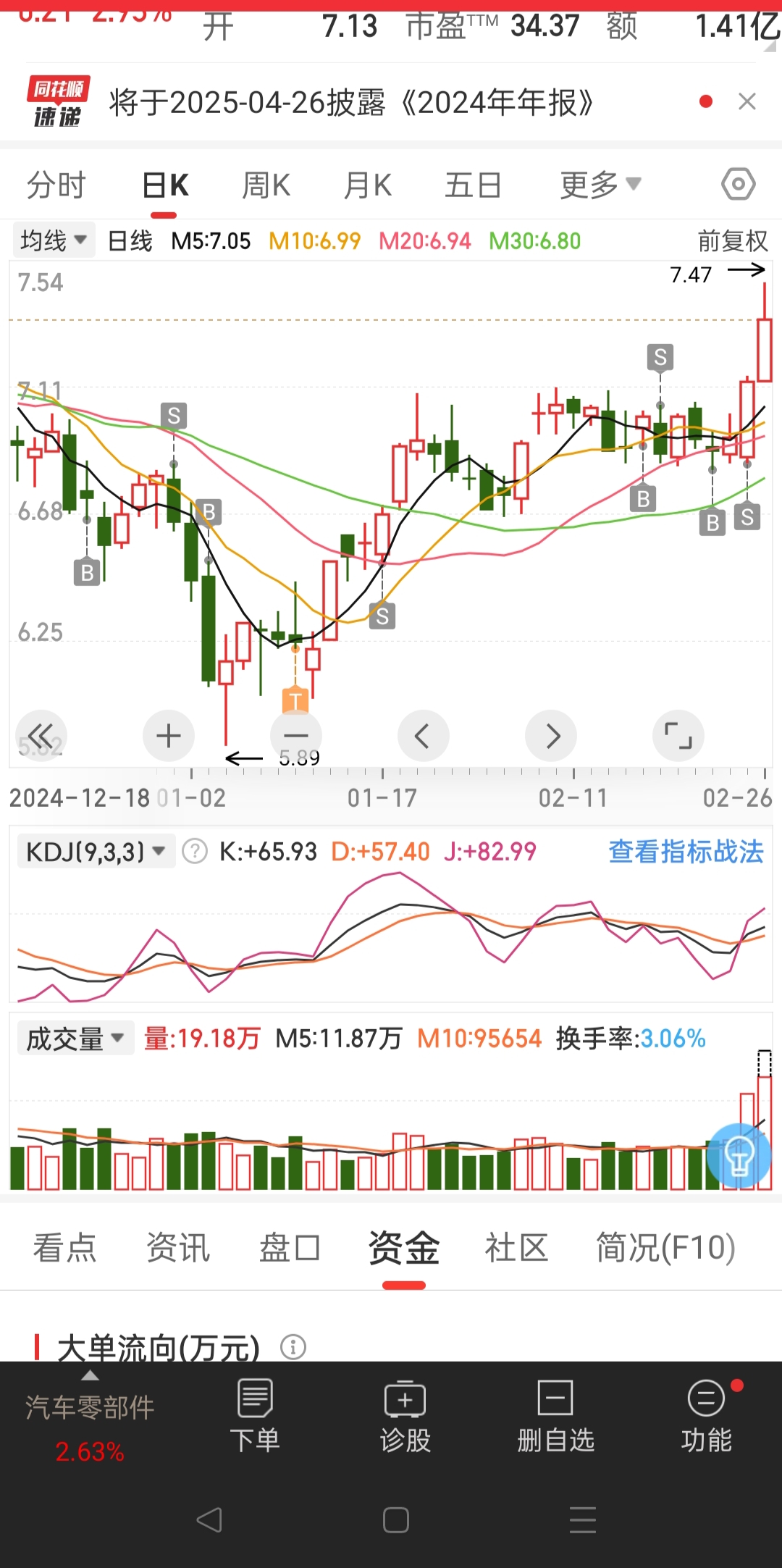Open the chart settings gear icon
Viewport: 782px width, 1568px height.
tap(738, 183)
